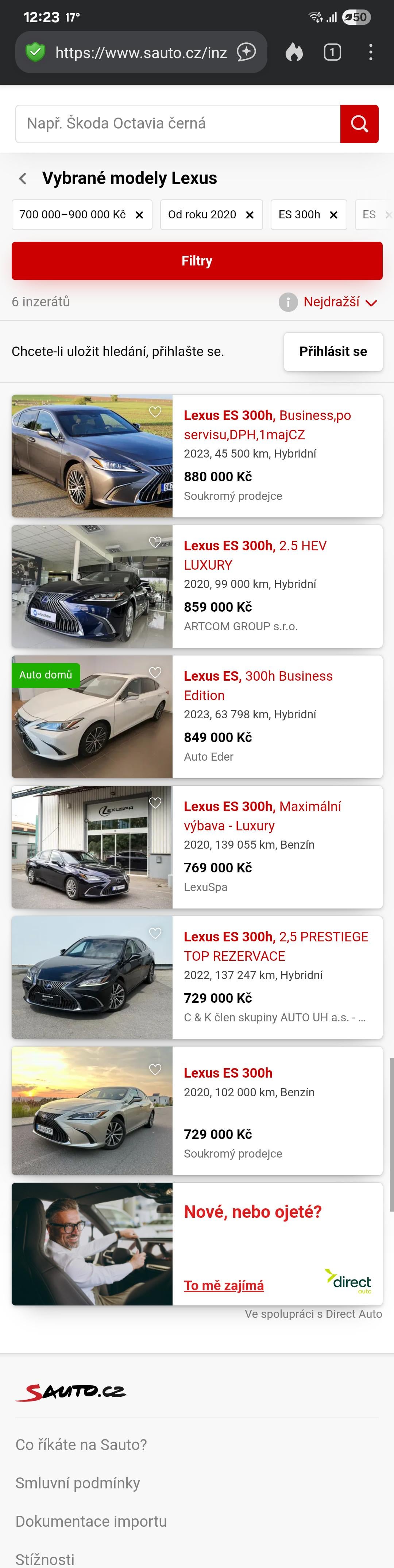Favorite the 2.5 HEV LUXURY listing
The image size is (394, 1568).
pyautogui.click(x=155, y=542)
